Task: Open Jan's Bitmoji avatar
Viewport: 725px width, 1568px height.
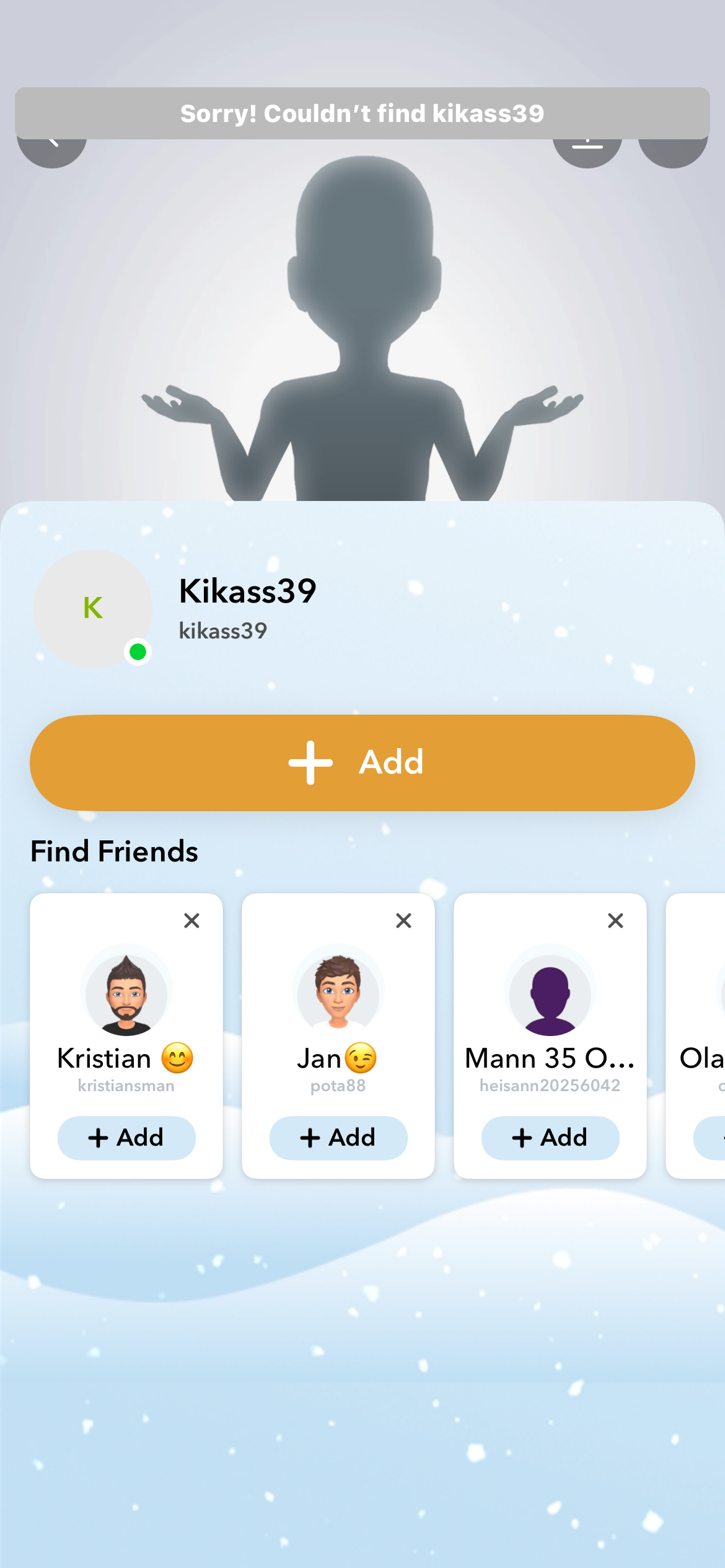Action: (x=338, y=990)
